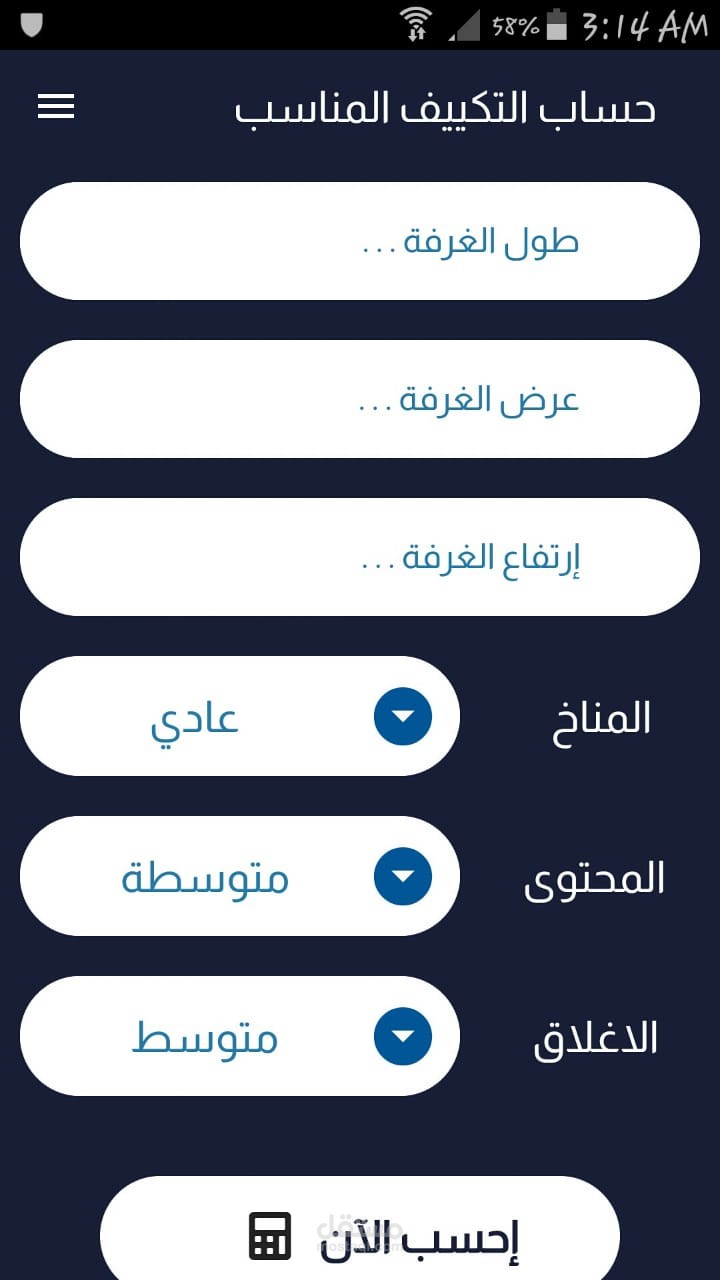The width and height of the screenshot is (720, 1280).
Task: Open the hamburger drawer menu
Action: tap(56, 107)
